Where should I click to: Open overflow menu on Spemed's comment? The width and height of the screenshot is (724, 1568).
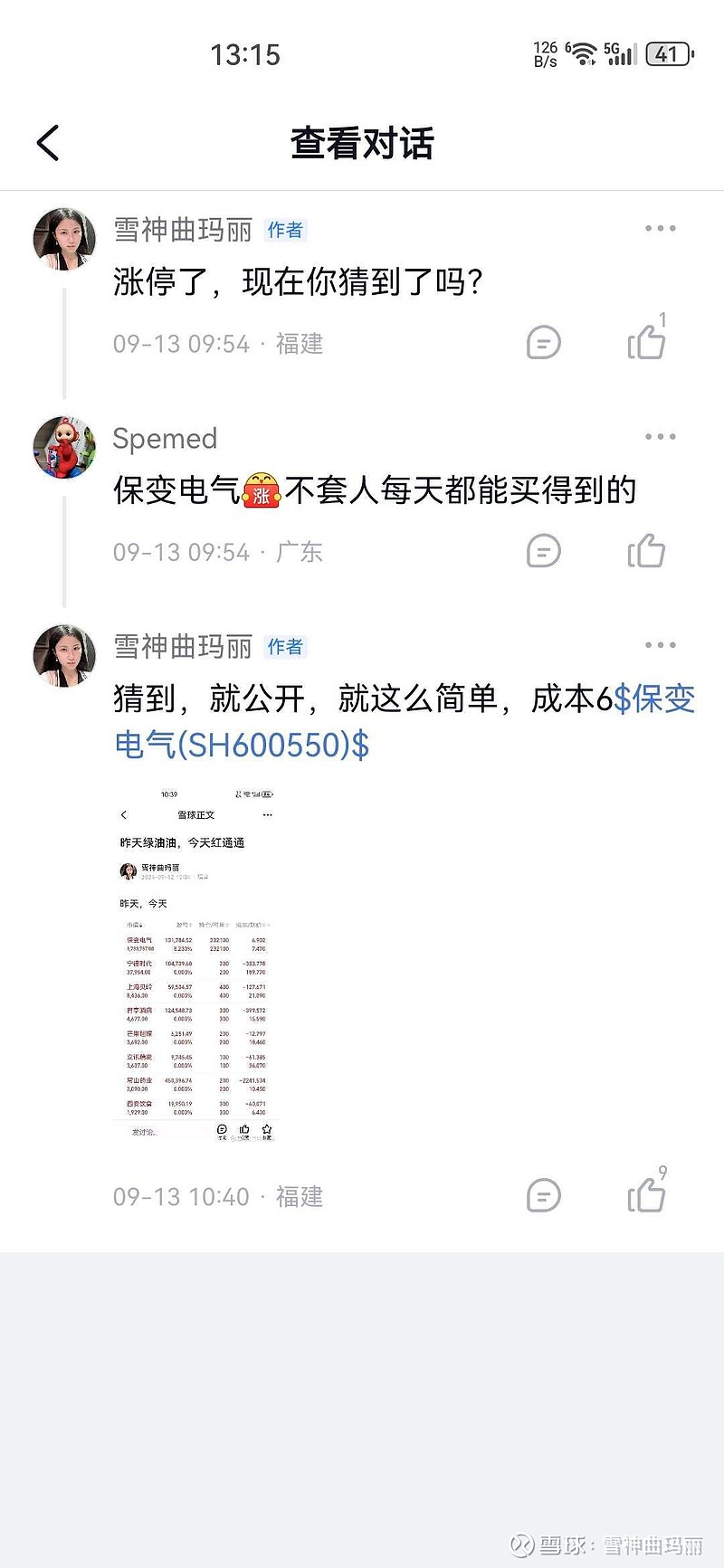pos(660,437)
